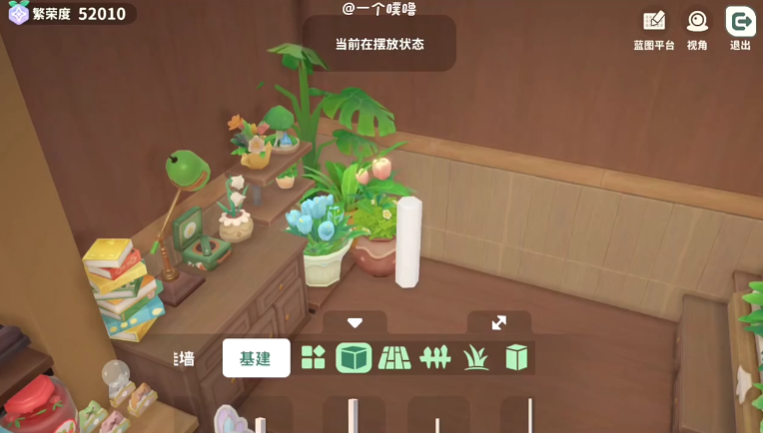Switch to the 墙 category tab
The image size is (763, 433).
click(x=185, y=358)
